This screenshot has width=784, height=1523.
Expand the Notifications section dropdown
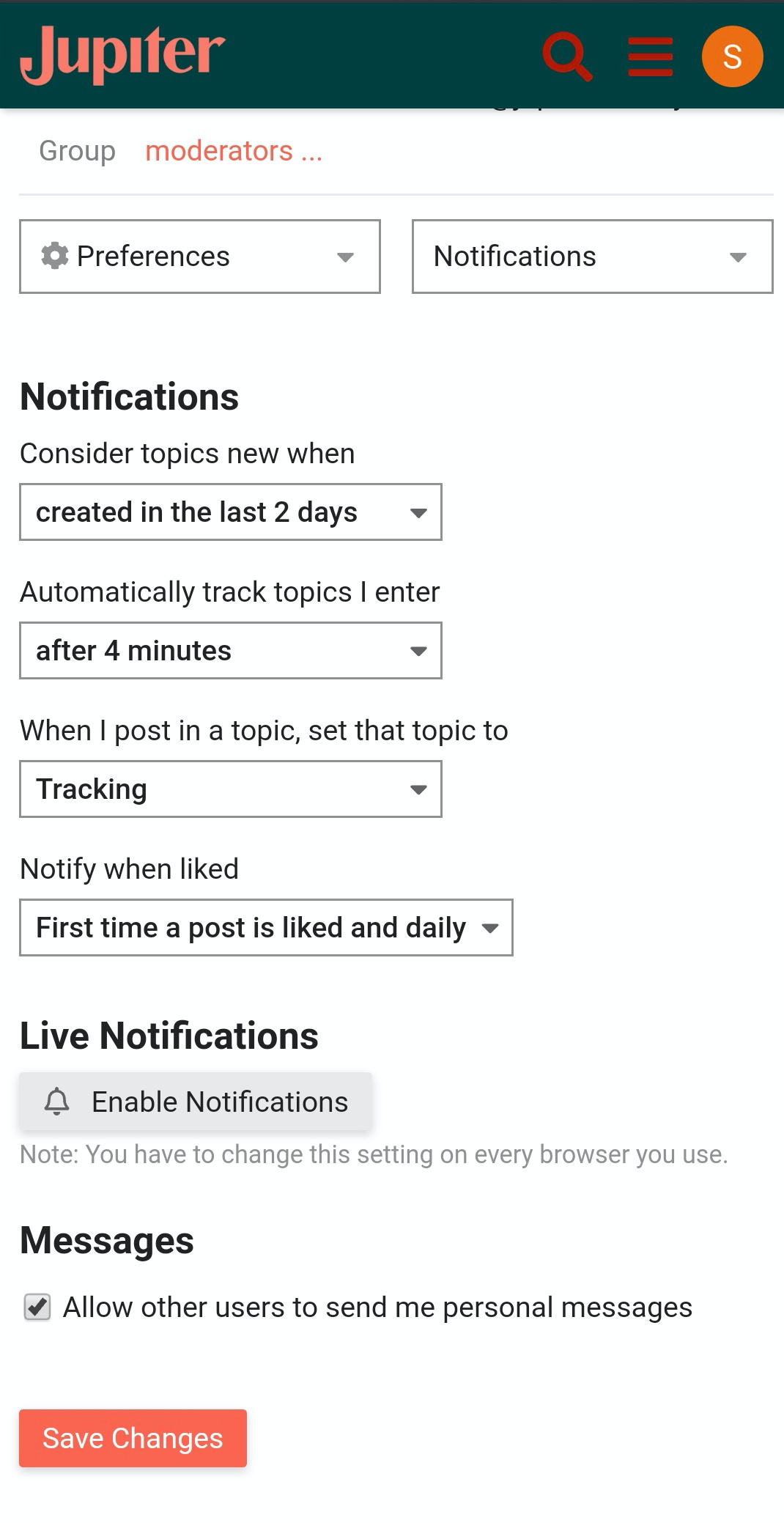pos(592,257)
